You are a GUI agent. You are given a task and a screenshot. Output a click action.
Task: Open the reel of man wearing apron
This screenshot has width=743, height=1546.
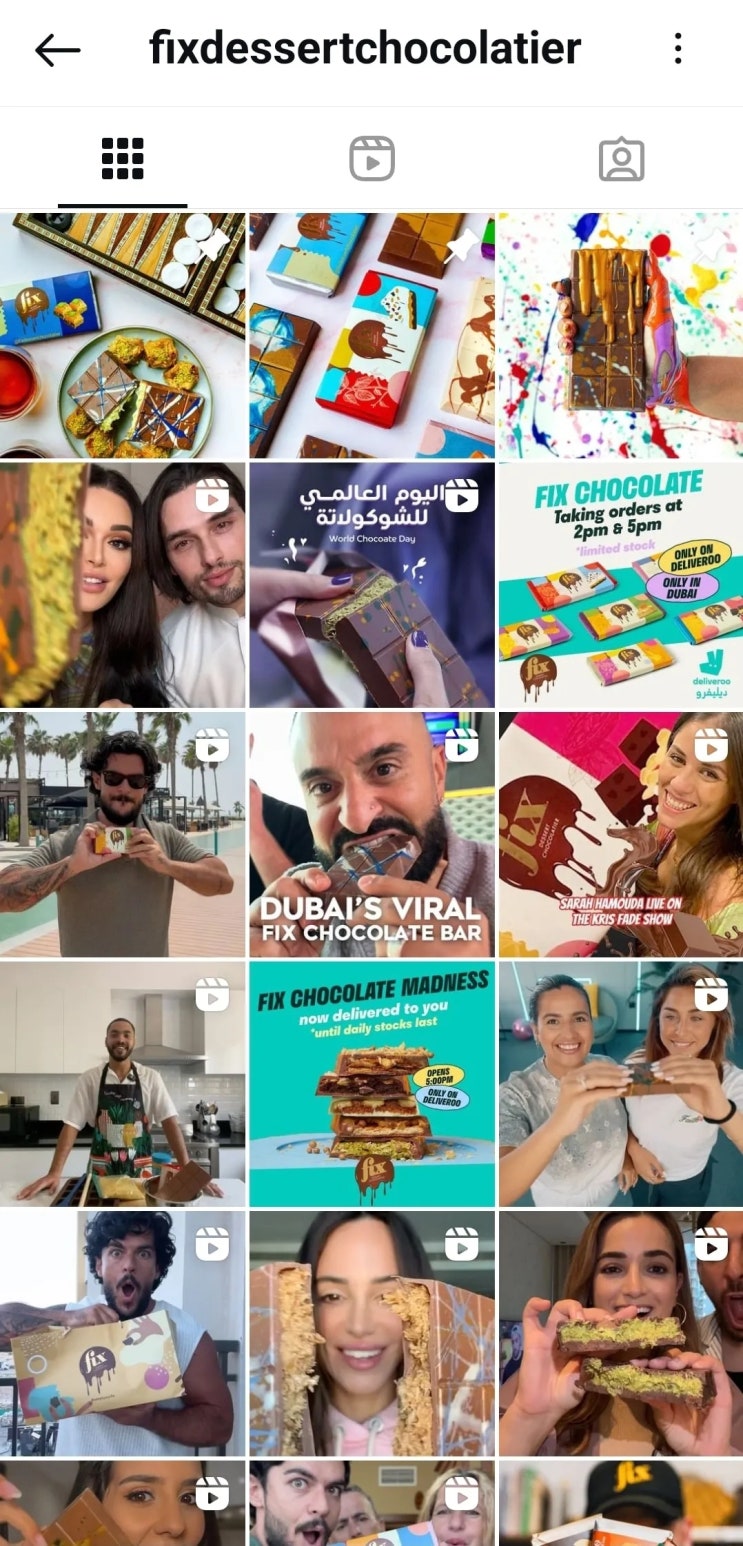coord(122,1084)
